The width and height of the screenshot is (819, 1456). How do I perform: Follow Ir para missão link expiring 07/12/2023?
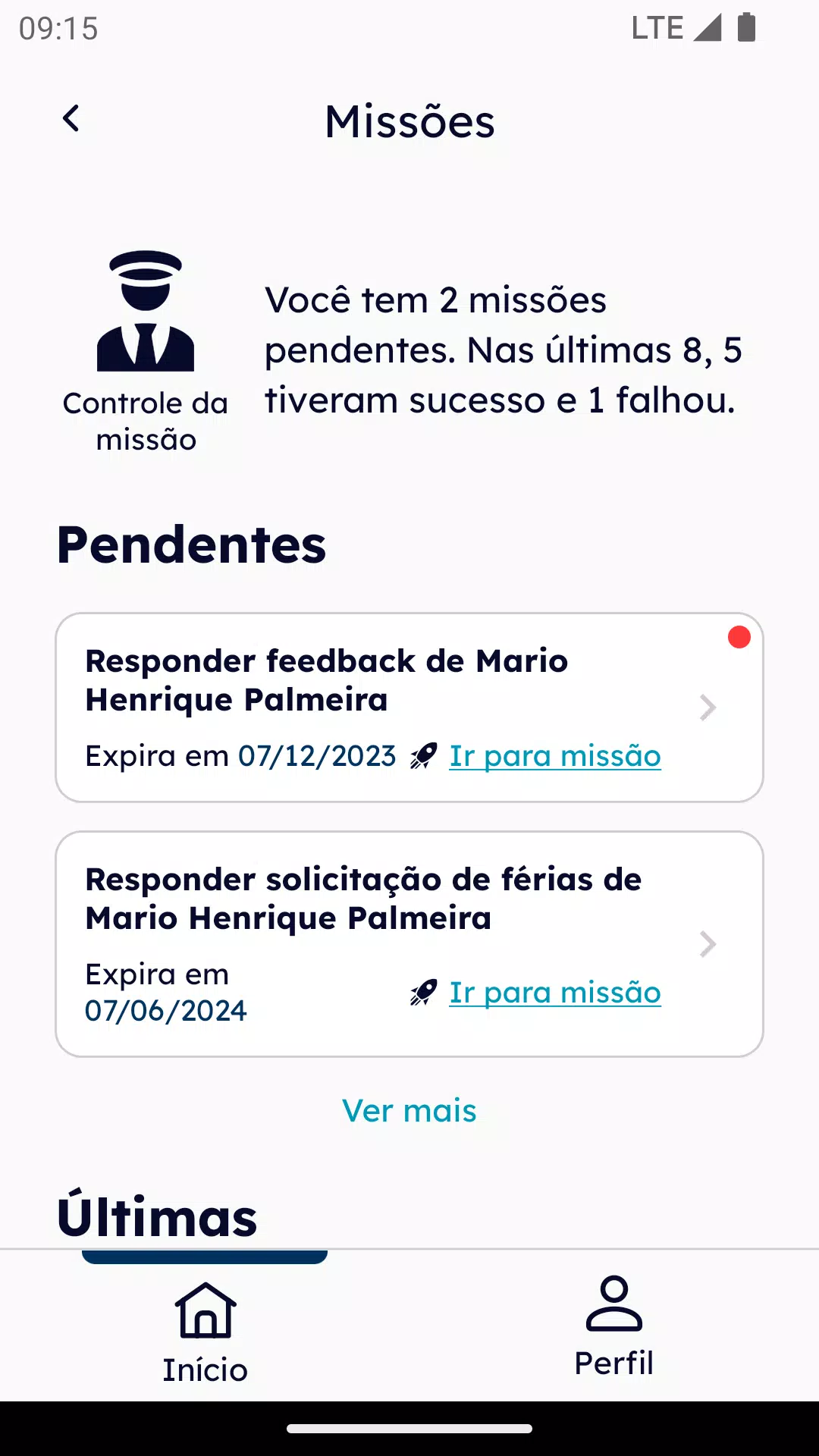[x=555, y=756]
